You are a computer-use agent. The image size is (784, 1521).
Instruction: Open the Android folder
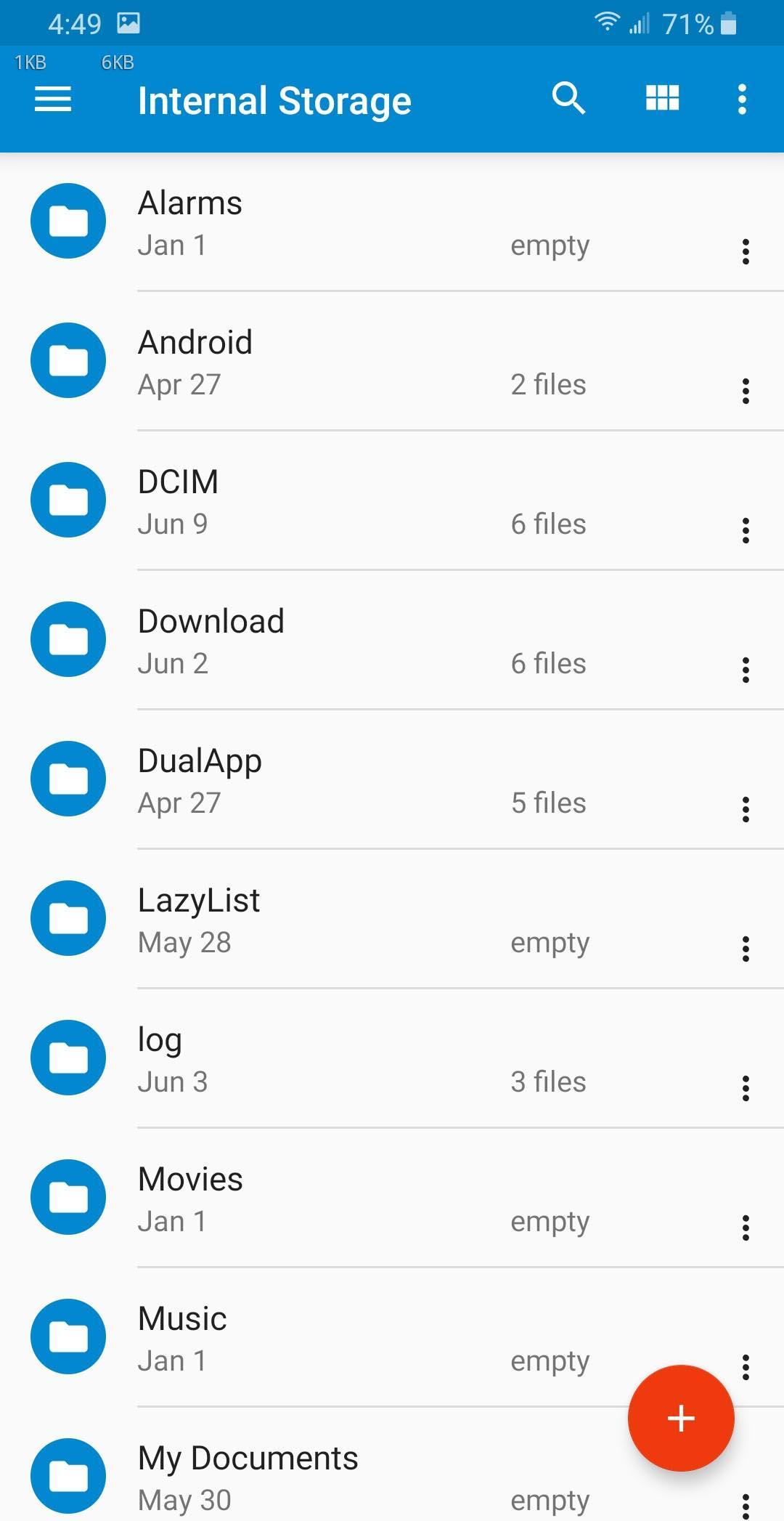pos(392,361)
